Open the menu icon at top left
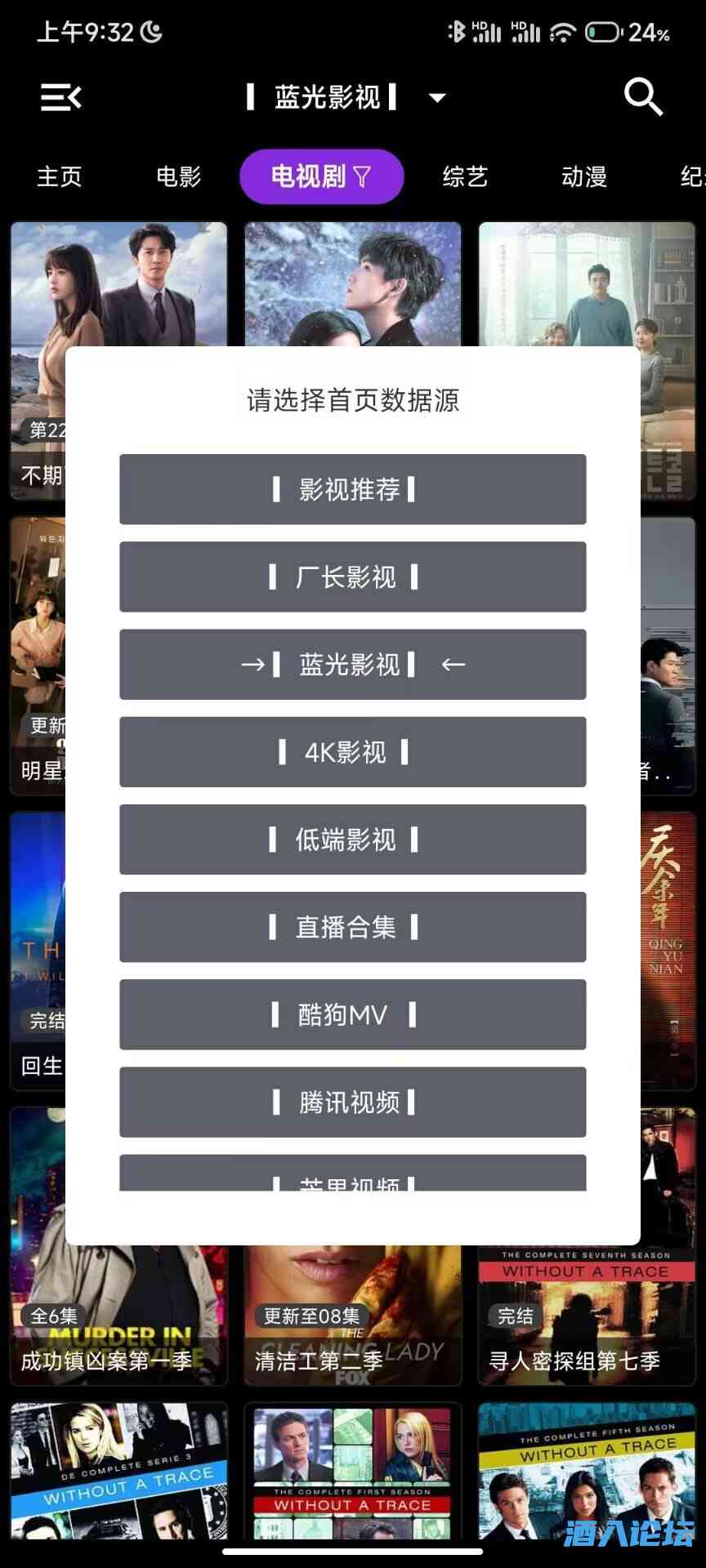Image resolution: width=706 pixels, height=1568 pixels. (x=61, y=97)
